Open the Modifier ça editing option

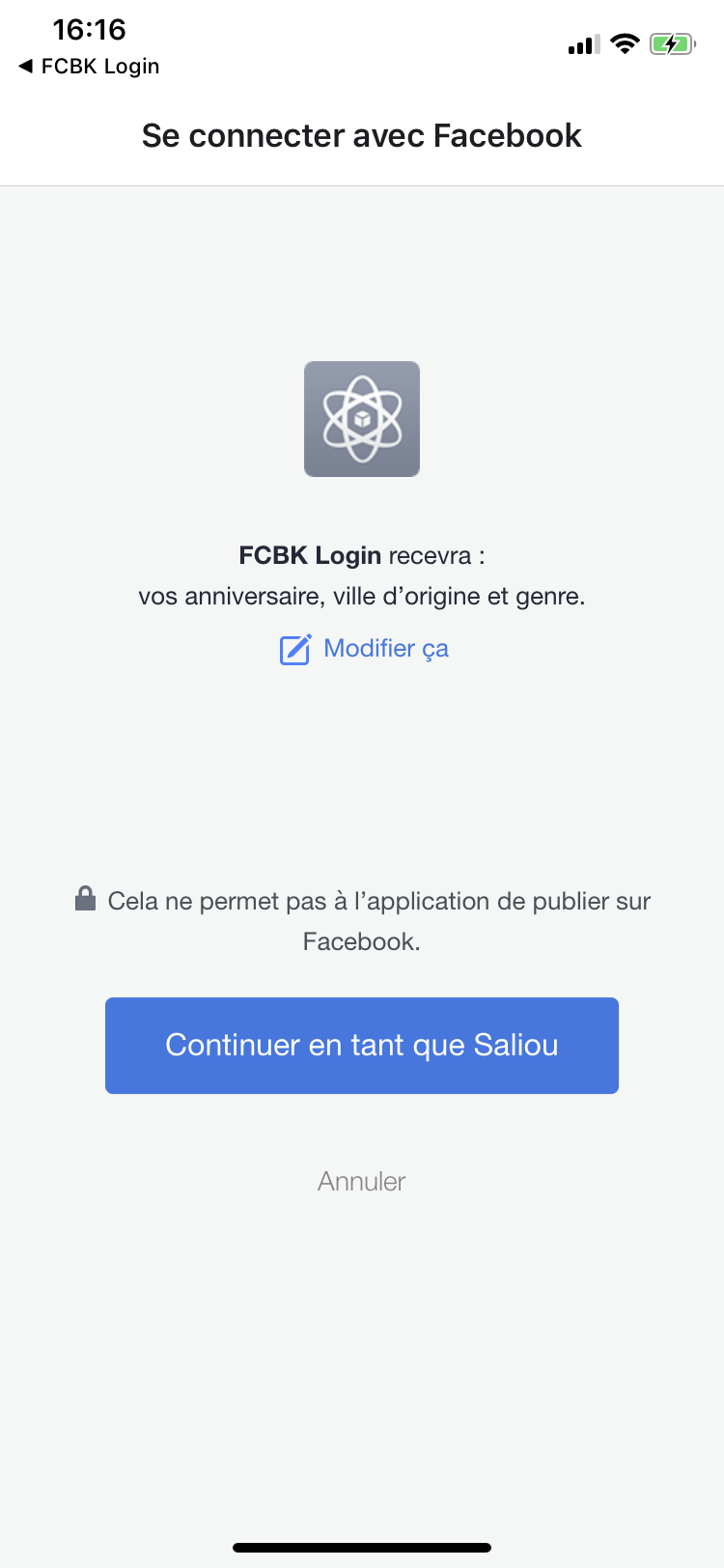(x=386, y=648)
